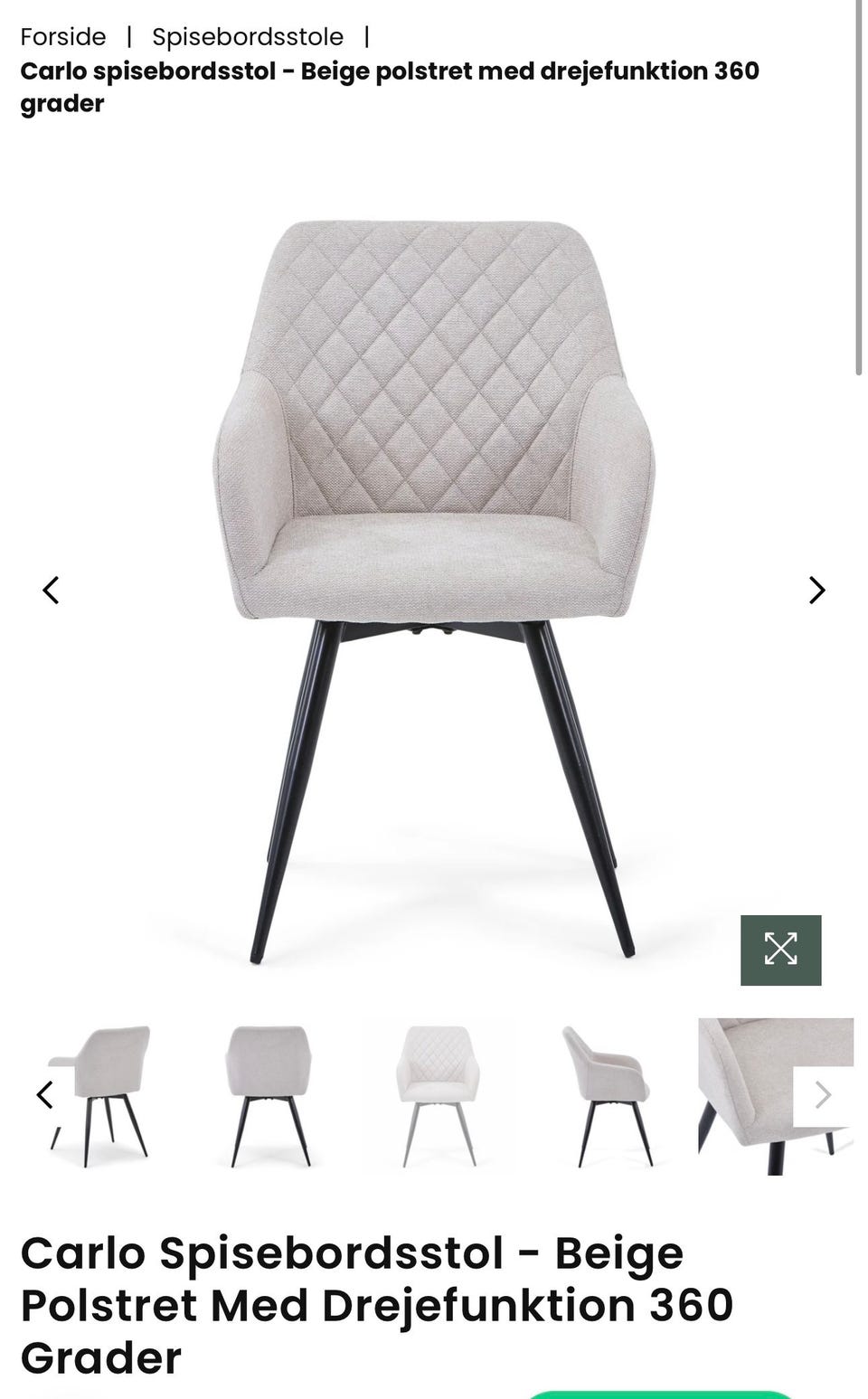Open the main chair product image

[434, 588]
